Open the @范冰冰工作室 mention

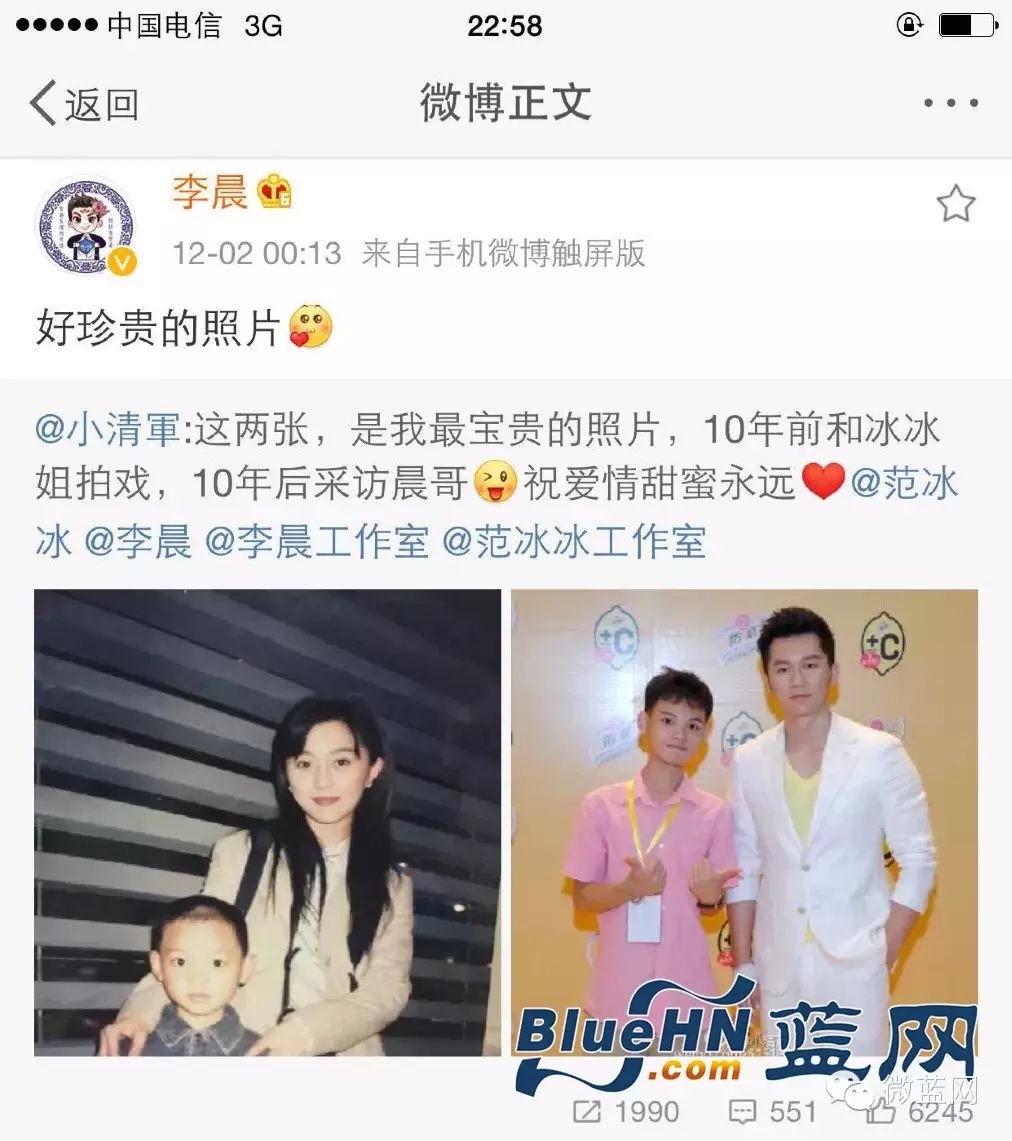tap(574, 541)
